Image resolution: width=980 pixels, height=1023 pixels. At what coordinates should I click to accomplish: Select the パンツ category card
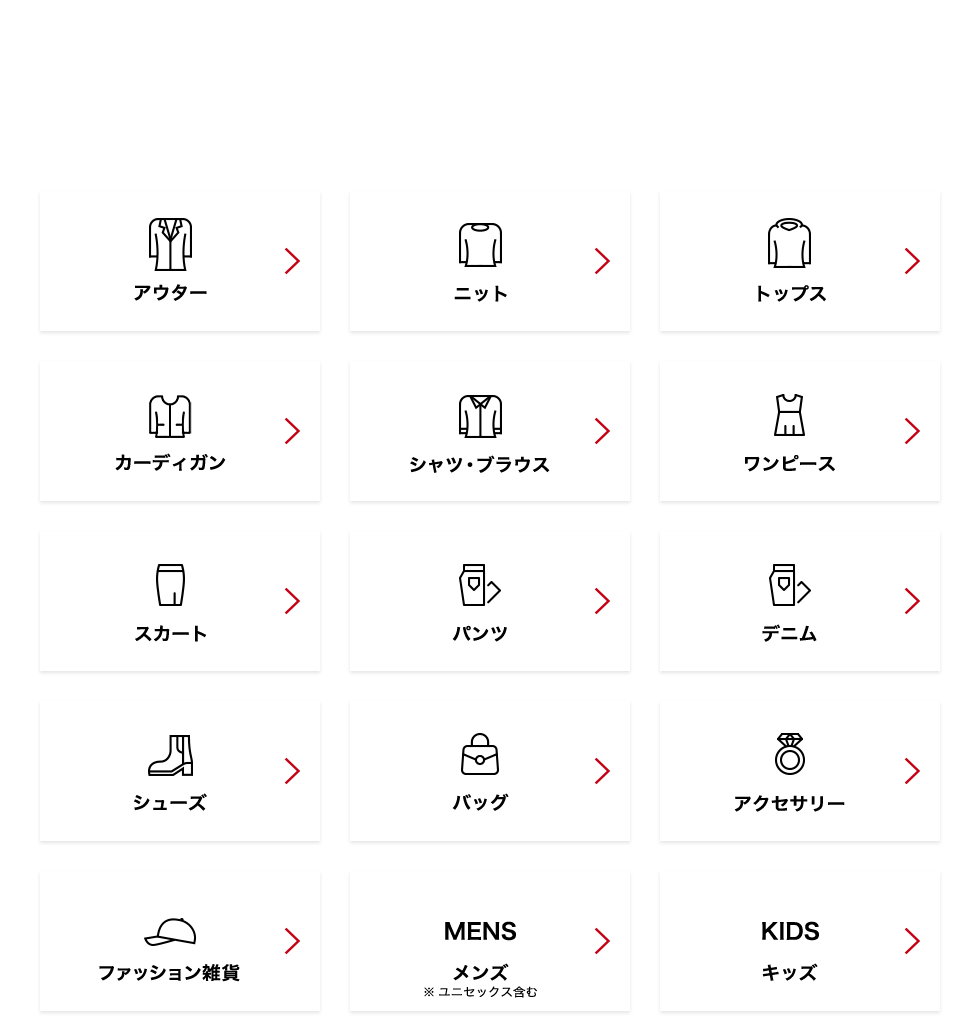(490, 602)
